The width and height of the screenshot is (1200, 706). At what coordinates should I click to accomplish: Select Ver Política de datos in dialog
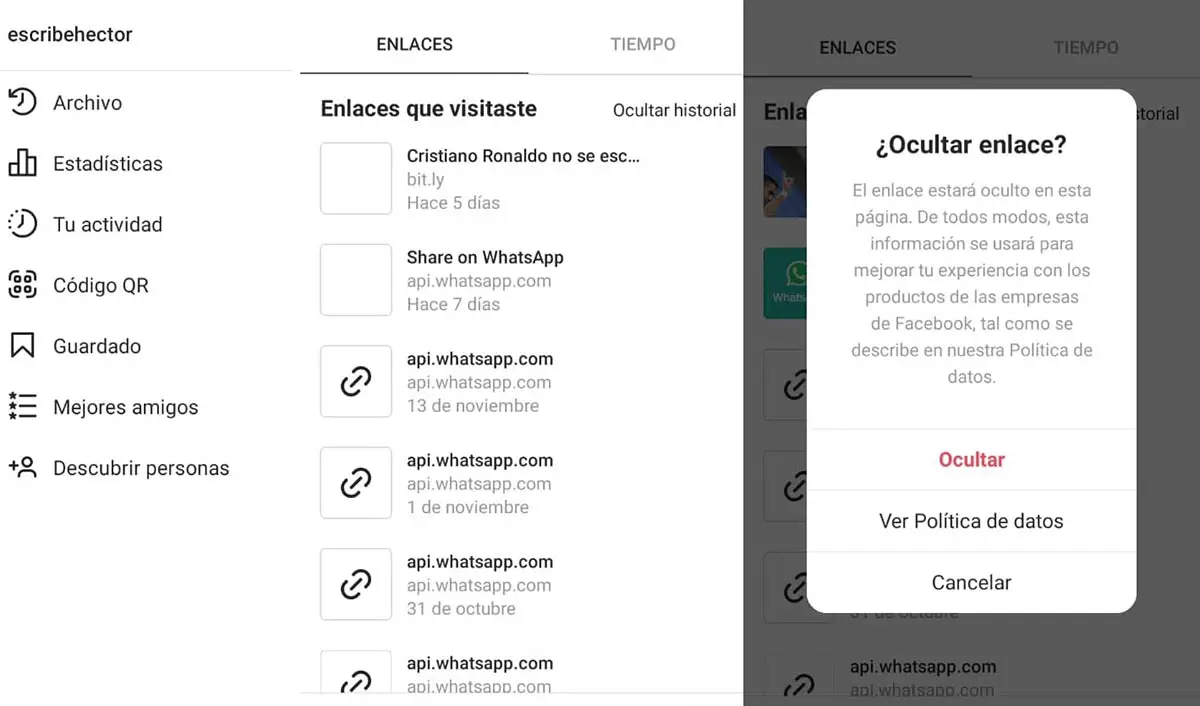click(x=971, y=521)
